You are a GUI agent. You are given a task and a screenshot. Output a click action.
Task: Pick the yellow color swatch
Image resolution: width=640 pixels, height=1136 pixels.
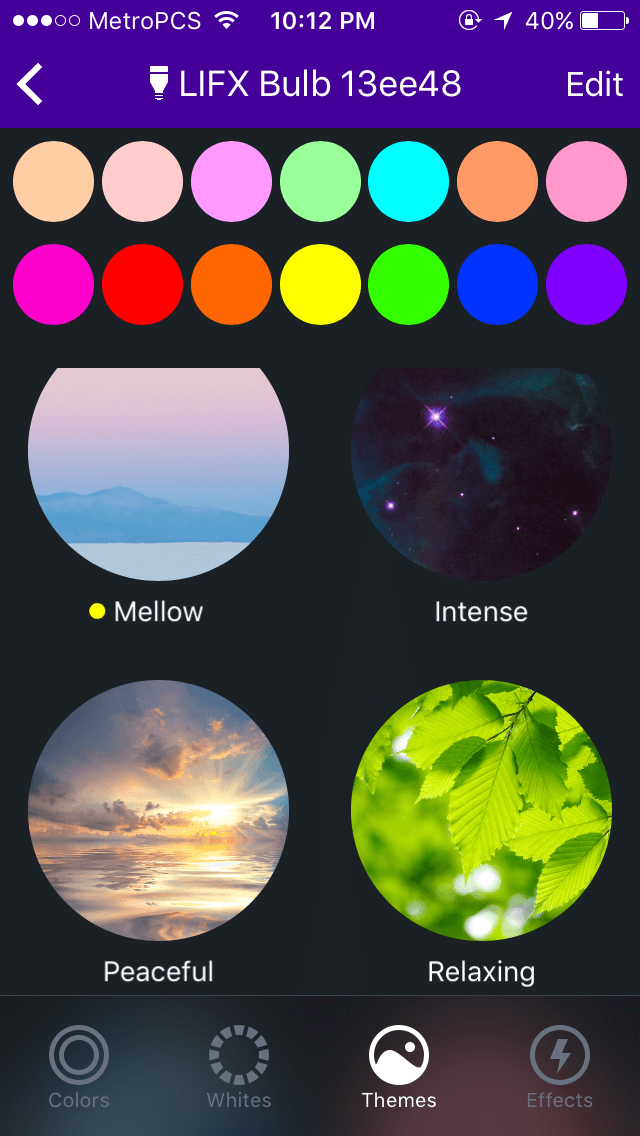pos(320,284)
